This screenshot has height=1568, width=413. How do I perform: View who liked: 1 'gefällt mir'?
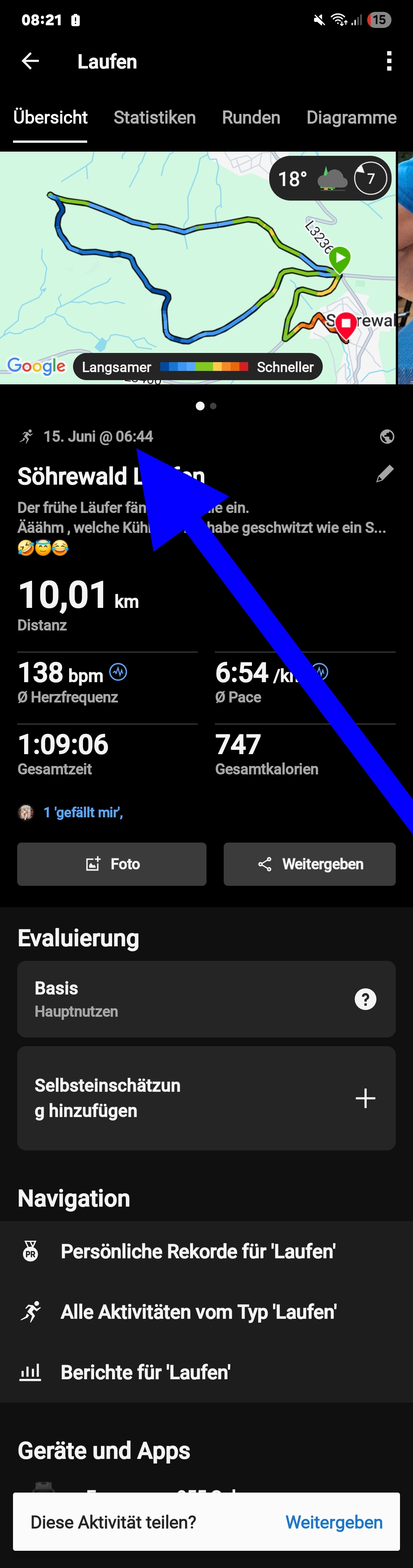[x=83, y=812]
